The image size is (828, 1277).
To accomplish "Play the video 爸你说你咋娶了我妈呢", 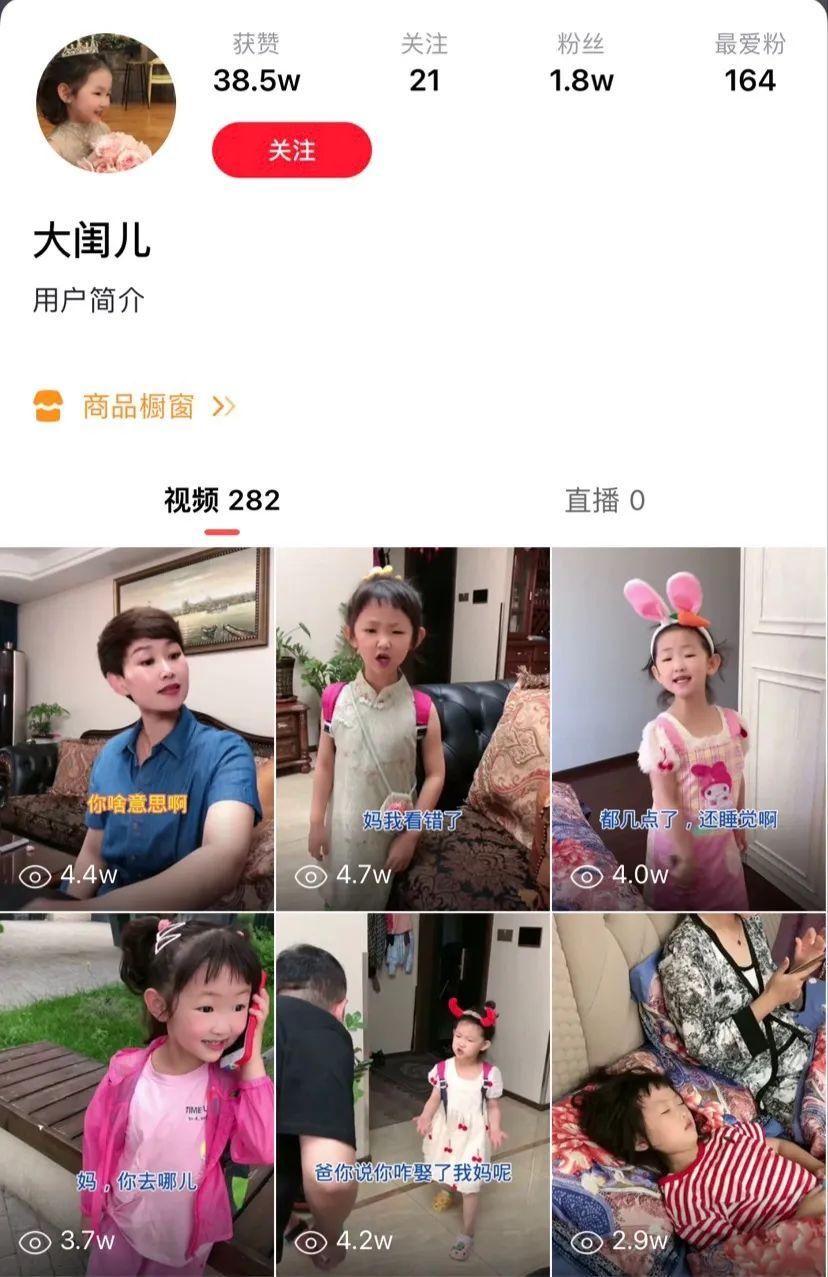I will coord(413,1094).
